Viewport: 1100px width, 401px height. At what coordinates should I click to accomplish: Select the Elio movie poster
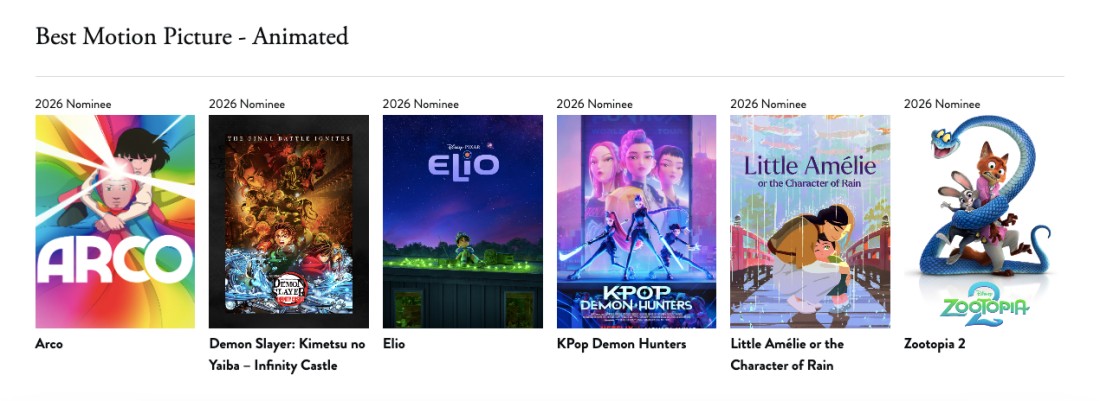tap(462, 221)
